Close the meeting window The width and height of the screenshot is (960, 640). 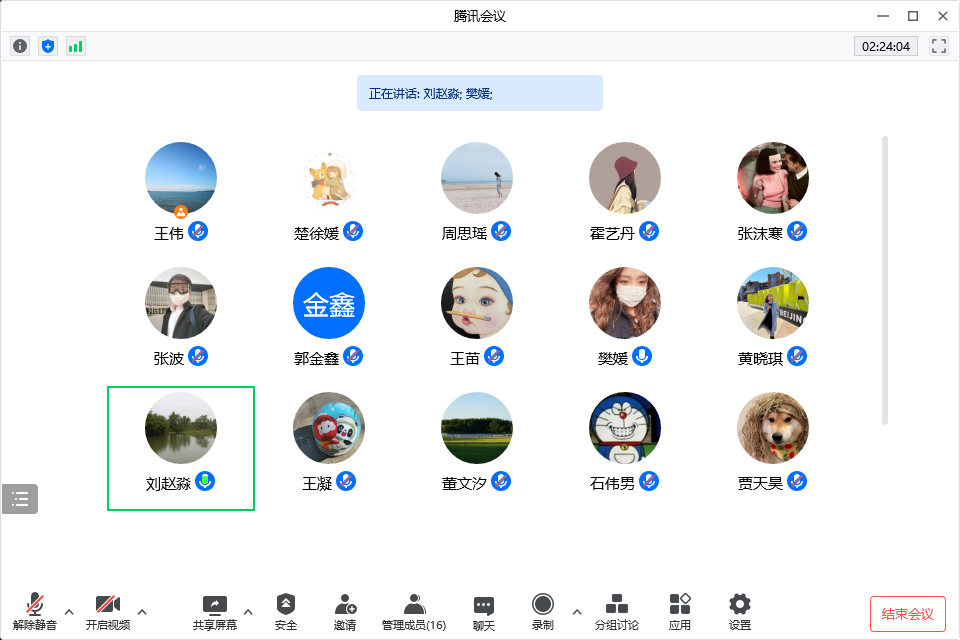click(942, 16)
